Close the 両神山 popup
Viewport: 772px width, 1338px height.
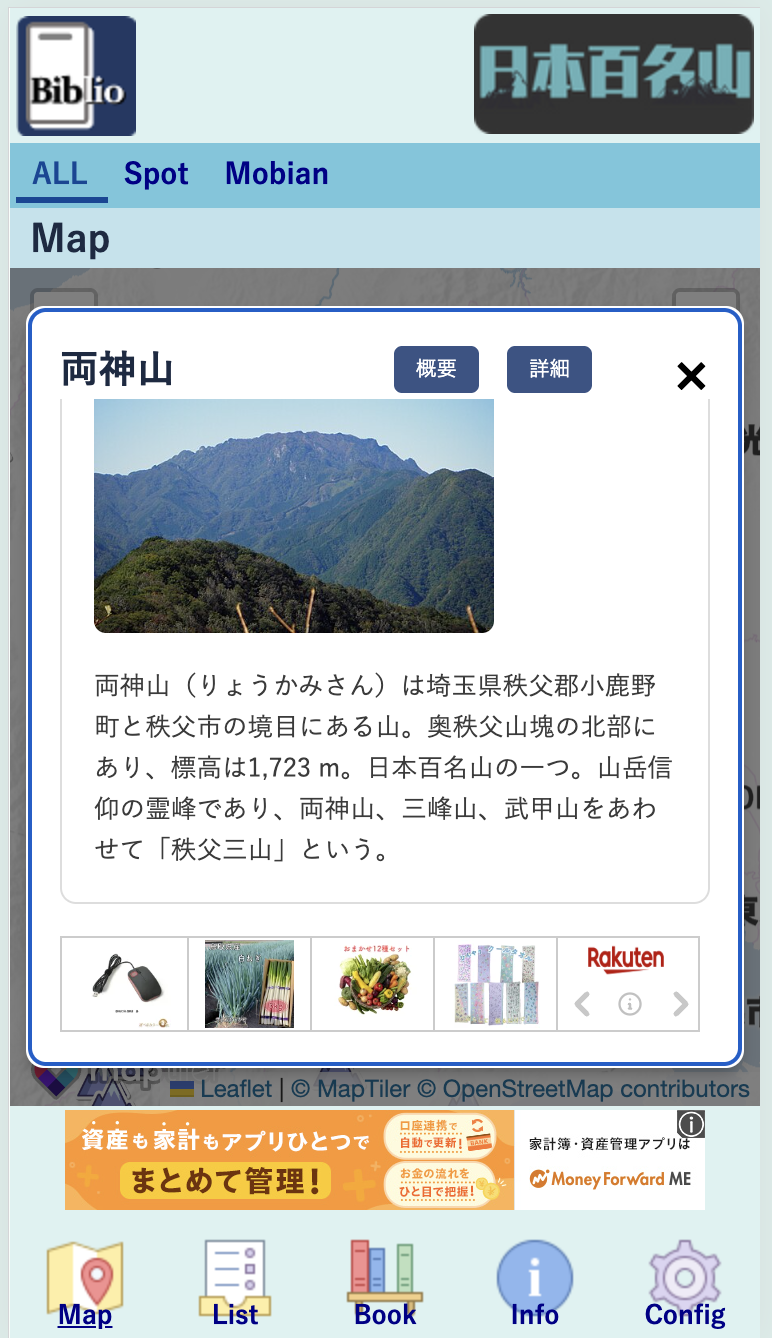click(691, 376)
